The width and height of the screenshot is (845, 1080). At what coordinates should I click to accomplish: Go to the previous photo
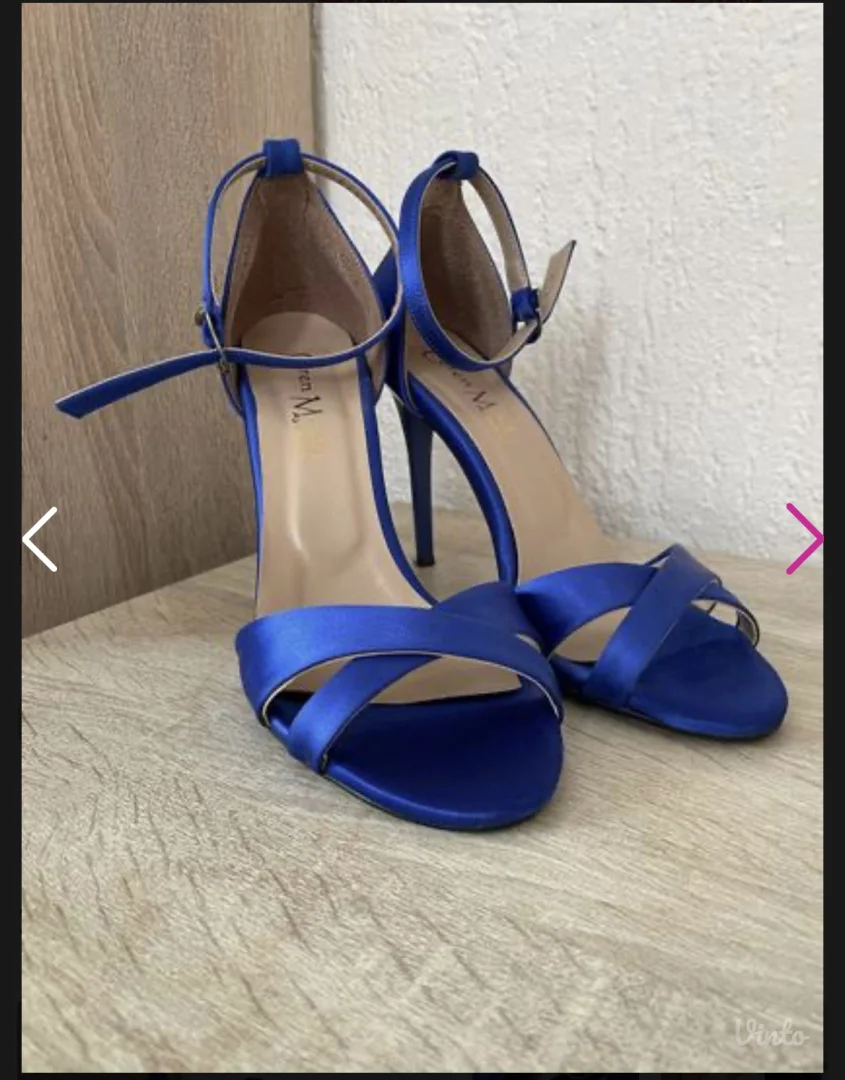click(40, 539)
